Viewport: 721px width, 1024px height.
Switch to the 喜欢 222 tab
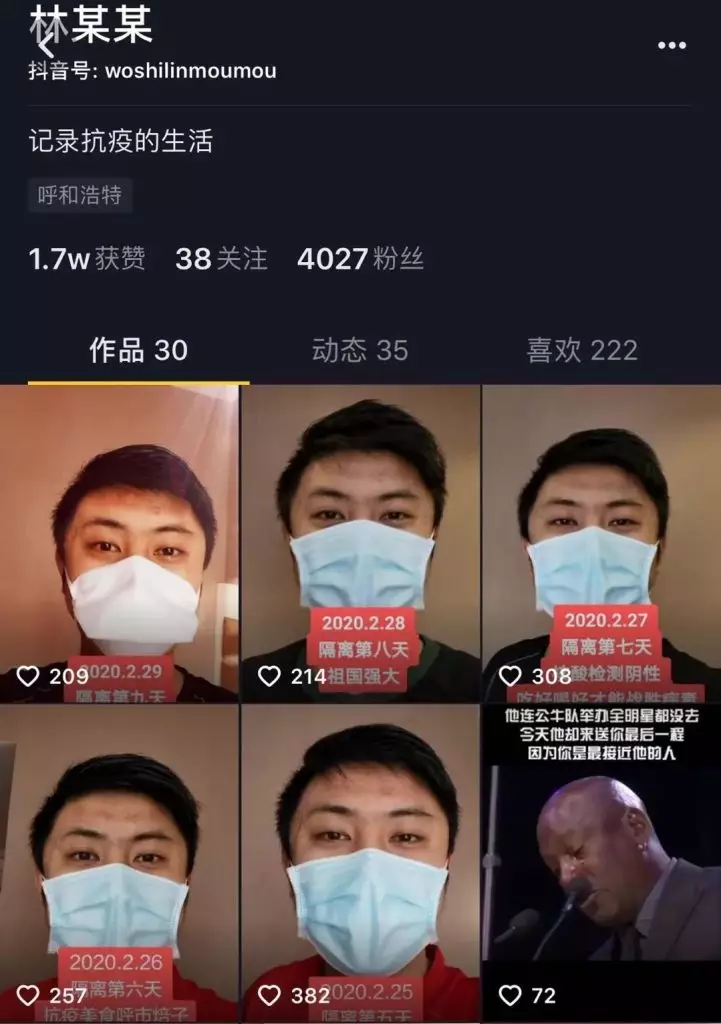(582, 350)
